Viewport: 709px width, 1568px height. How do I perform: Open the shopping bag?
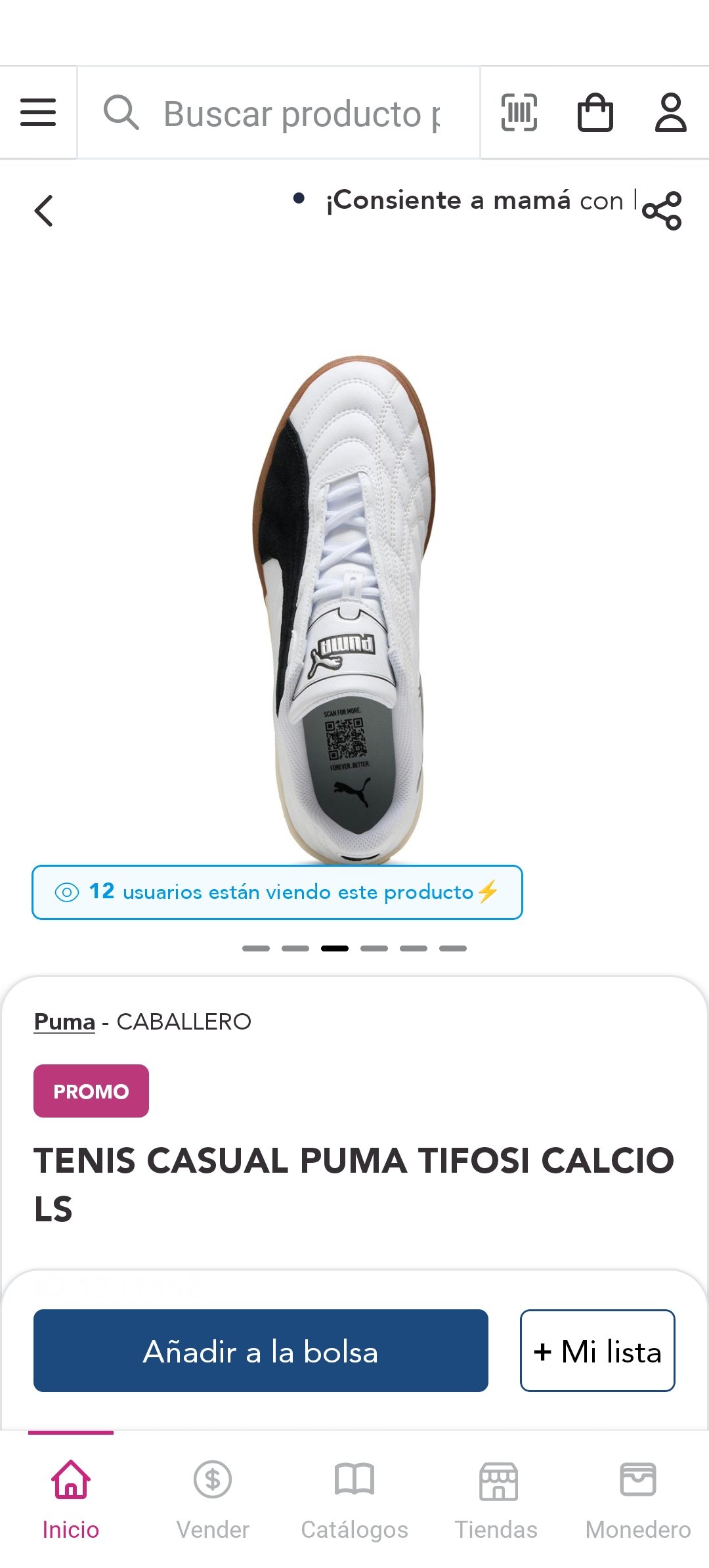coord(595,112)
